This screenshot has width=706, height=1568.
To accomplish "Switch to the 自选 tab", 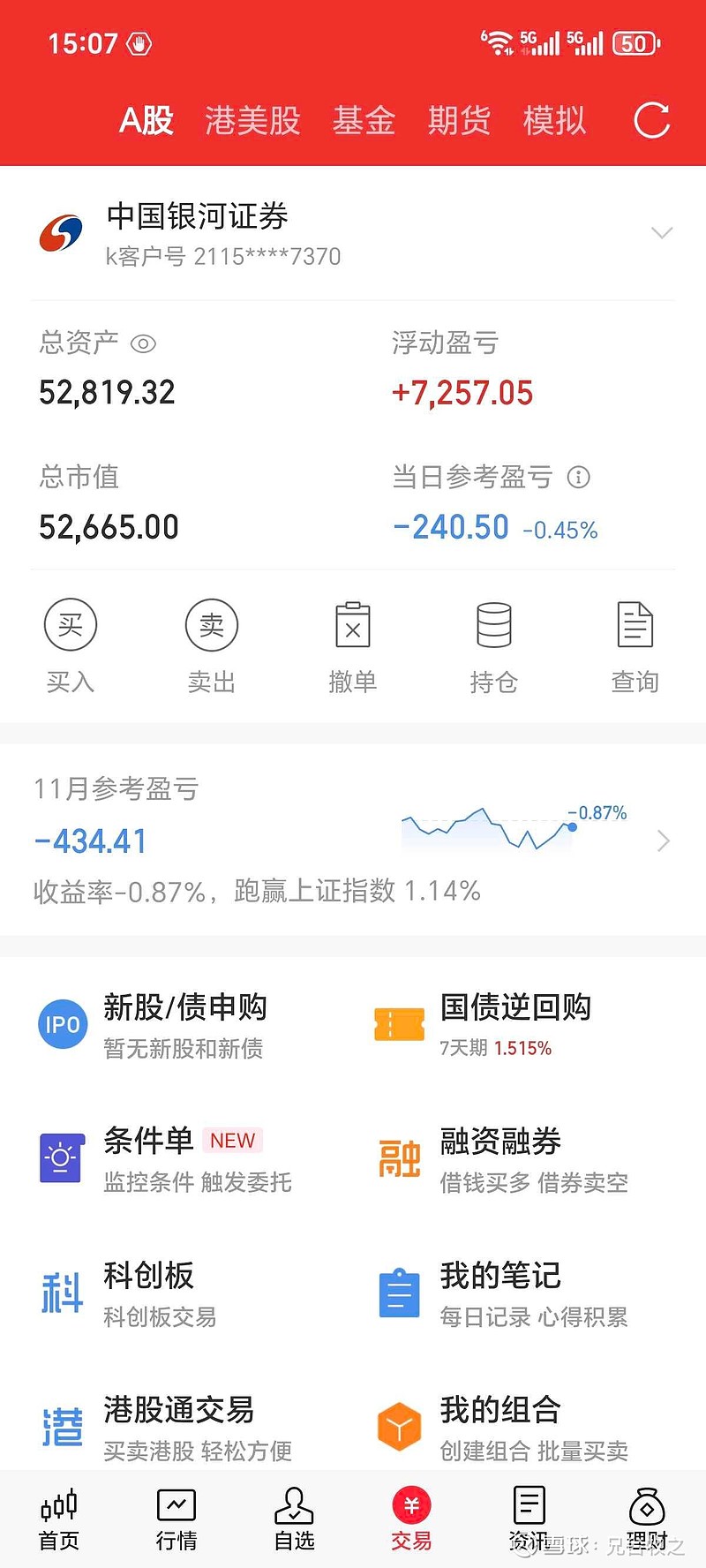I will coord(294,1519).
